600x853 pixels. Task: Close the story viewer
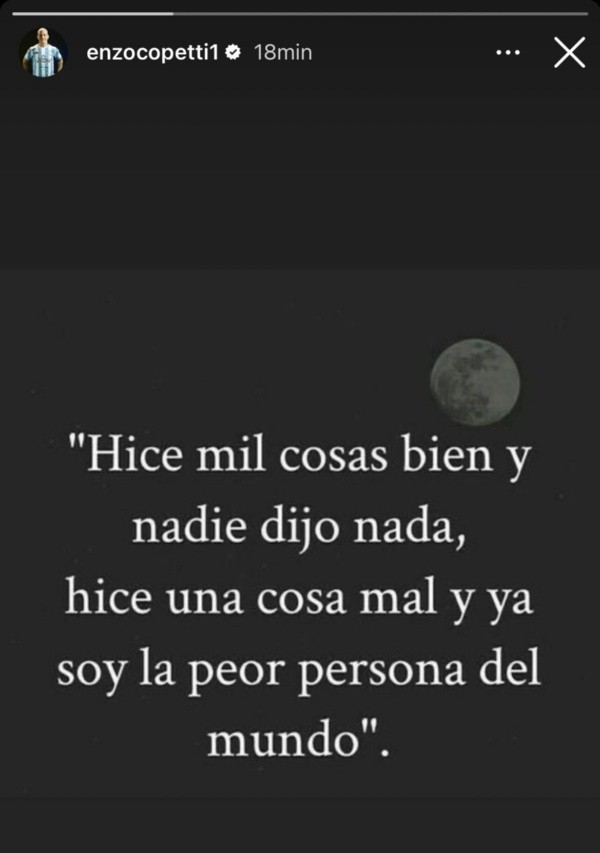[x=569, y=53]
